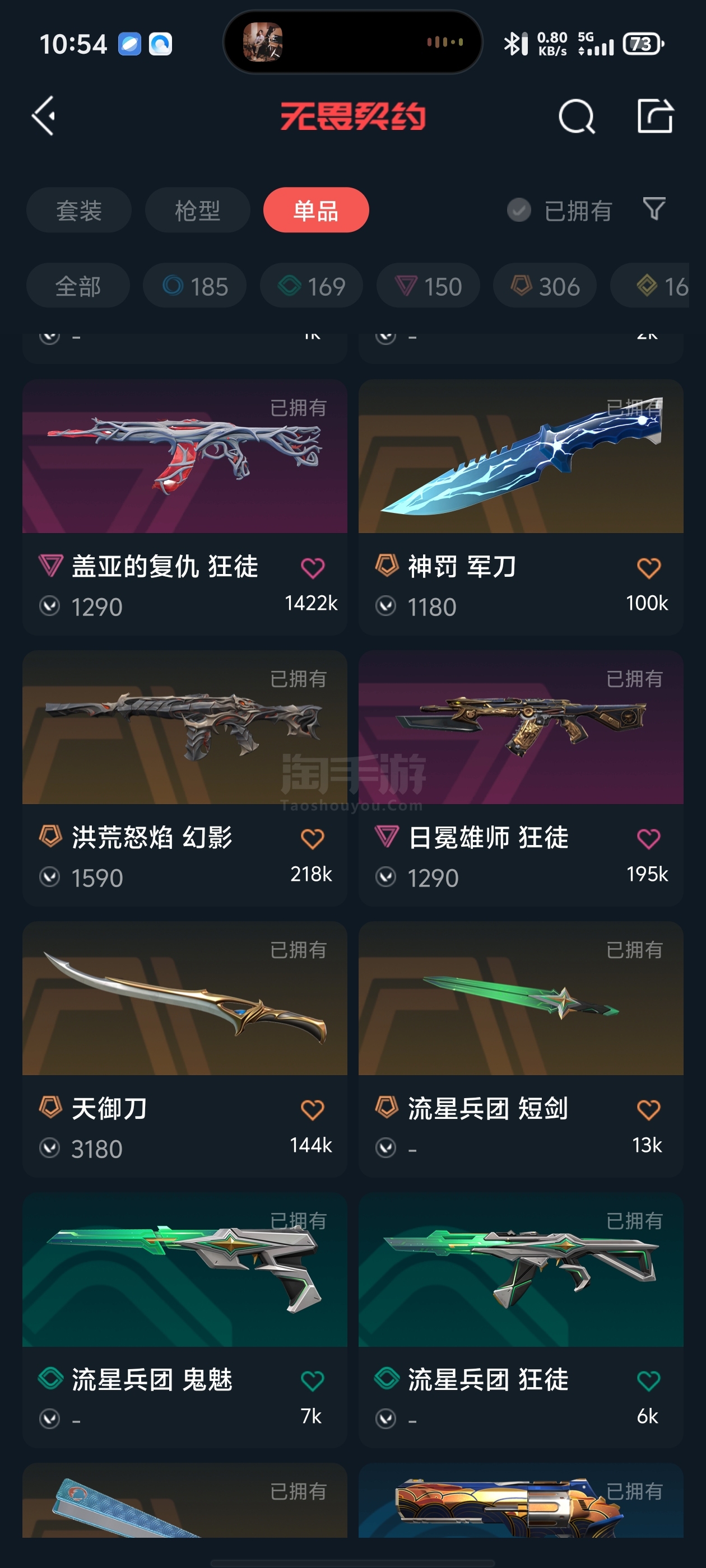
Task: Like the 流星兵团 鬼魅 skin
Action: [313, 1380]
